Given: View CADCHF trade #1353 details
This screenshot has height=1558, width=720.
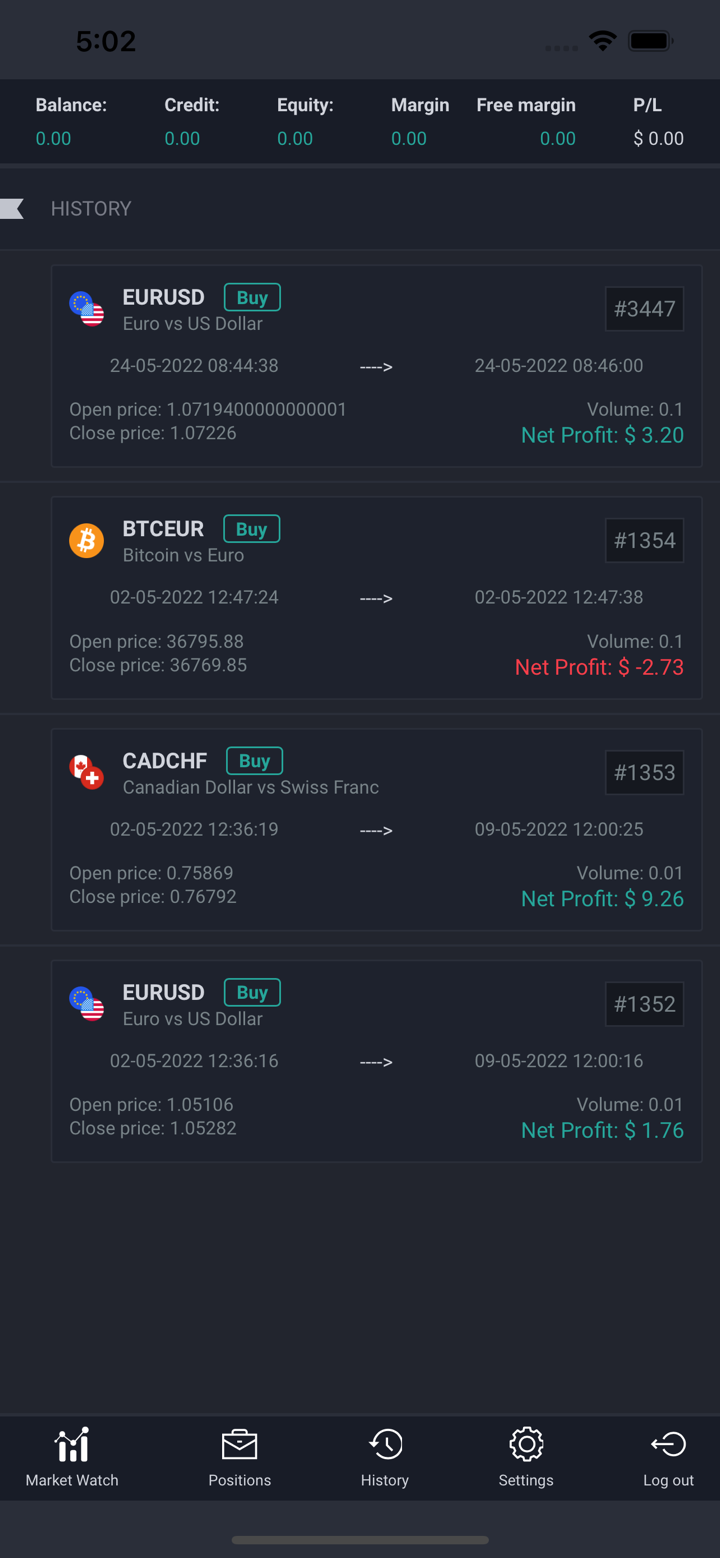Looking at the screenshot, I should (x=376, y=830).
